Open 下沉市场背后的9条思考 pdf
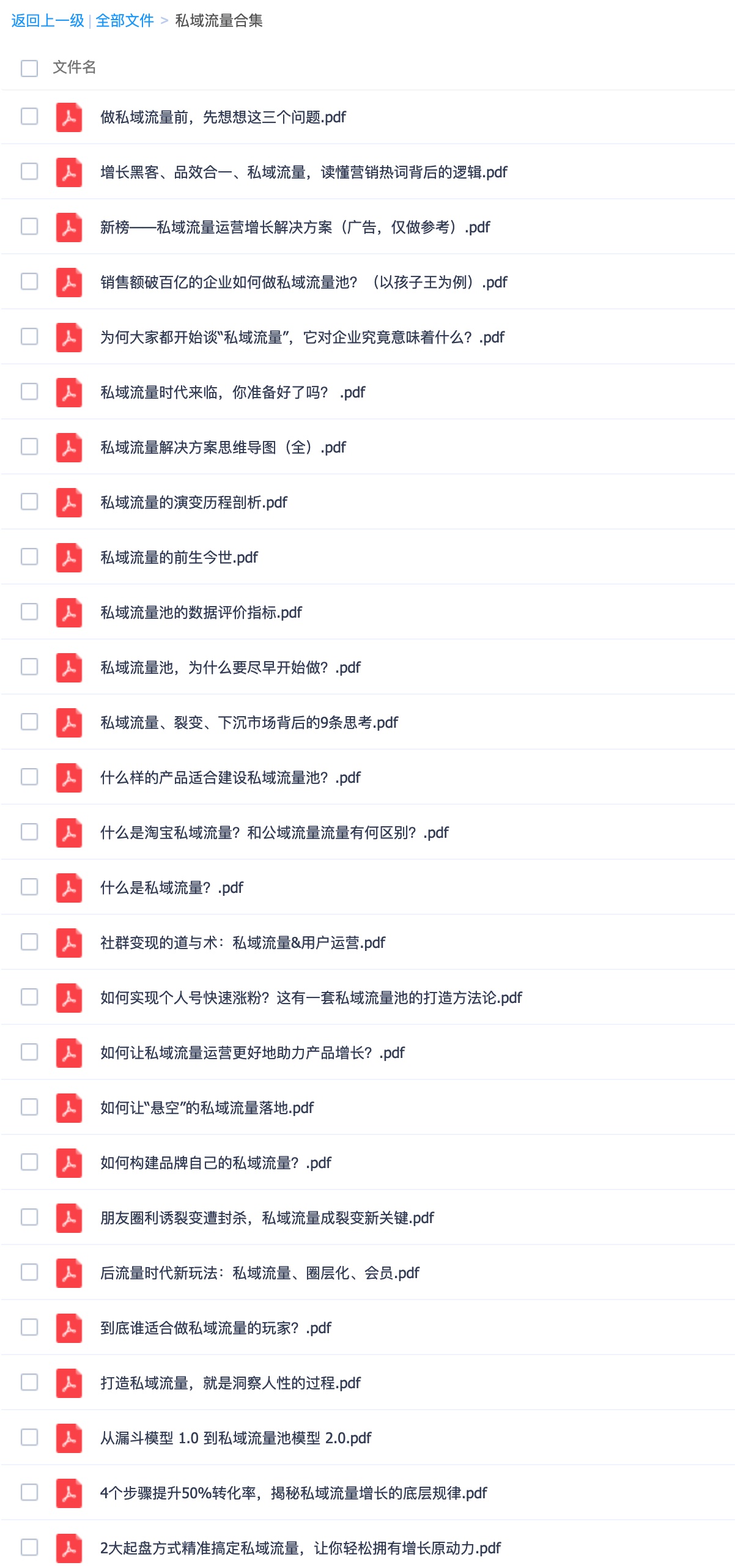735x1568 pixels. pyautogui.click(x=248, y=722)
